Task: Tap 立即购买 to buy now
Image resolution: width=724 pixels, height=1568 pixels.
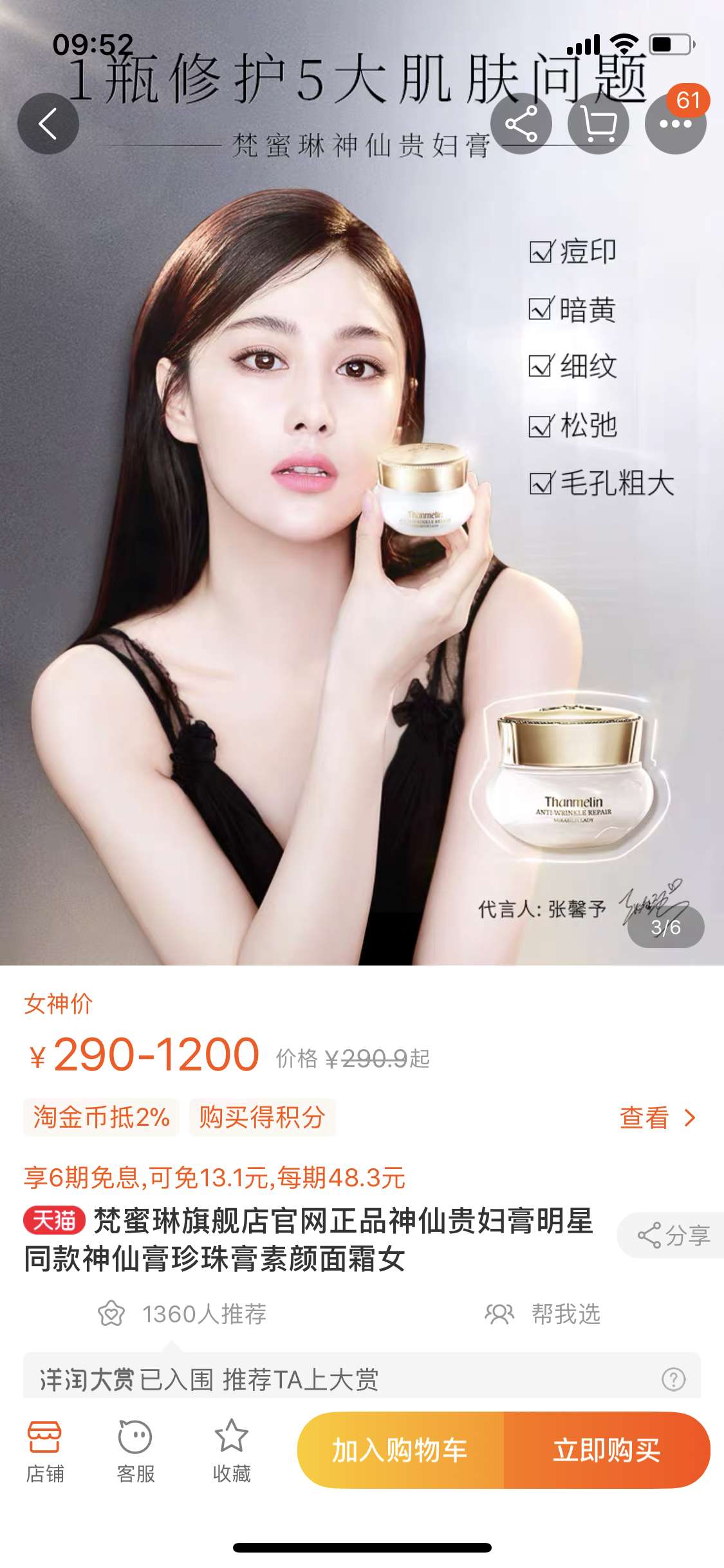Action: tap(606, 1450)
